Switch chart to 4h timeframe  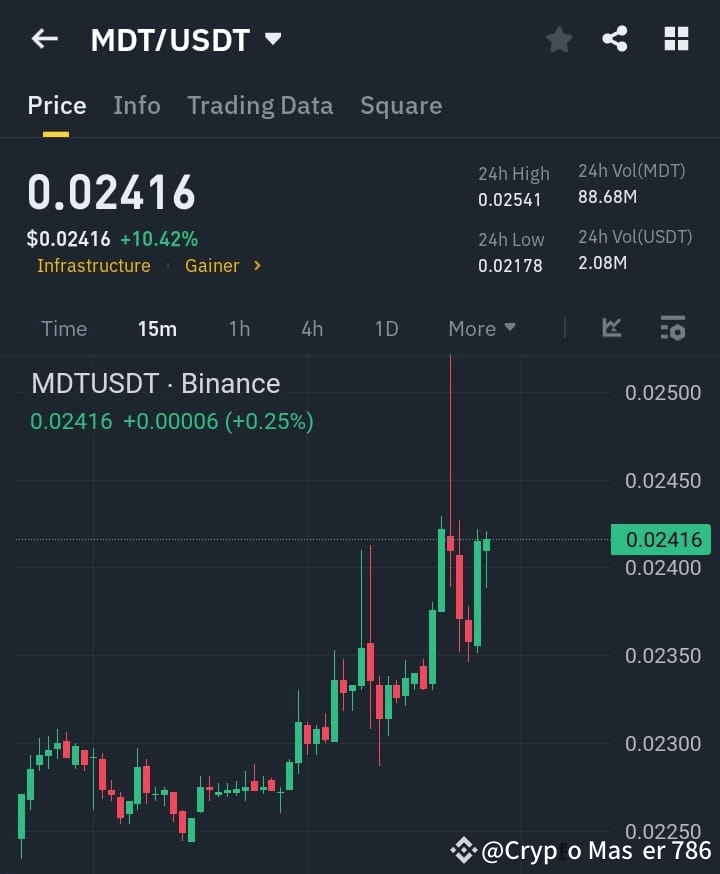coord(311,328)
